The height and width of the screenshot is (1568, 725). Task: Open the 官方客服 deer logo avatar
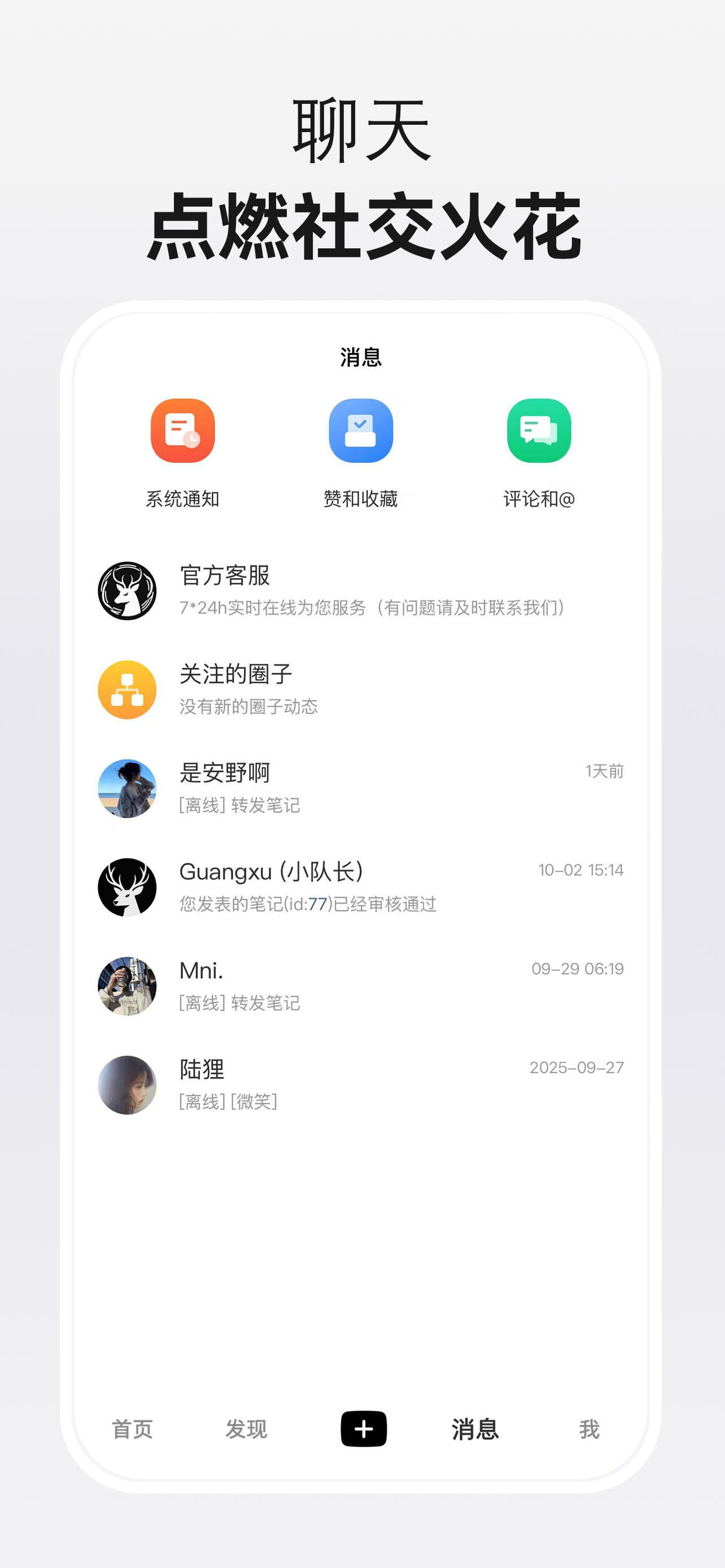coord(127,590)
